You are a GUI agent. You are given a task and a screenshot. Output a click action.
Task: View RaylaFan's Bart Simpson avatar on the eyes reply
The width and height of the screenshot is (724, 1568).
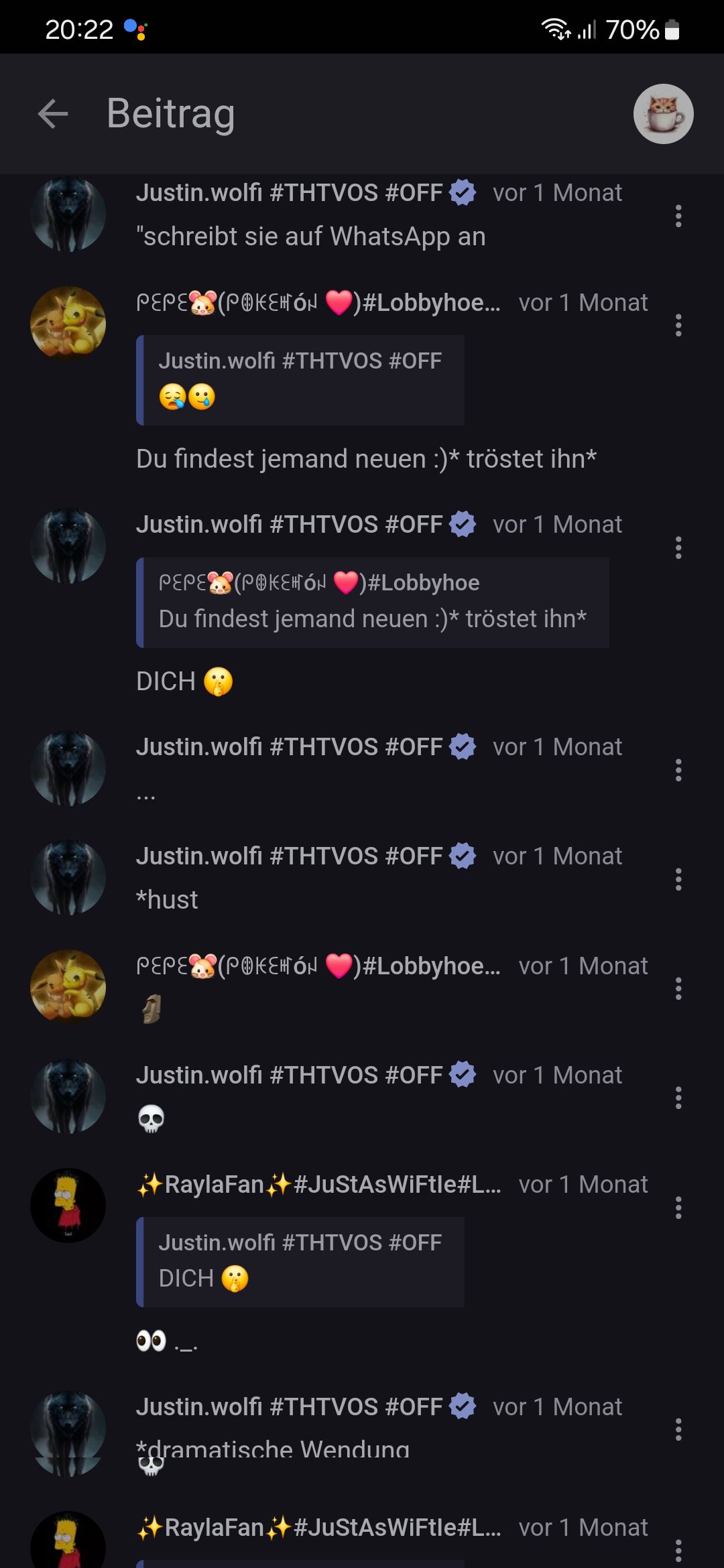pos(68,1205)
